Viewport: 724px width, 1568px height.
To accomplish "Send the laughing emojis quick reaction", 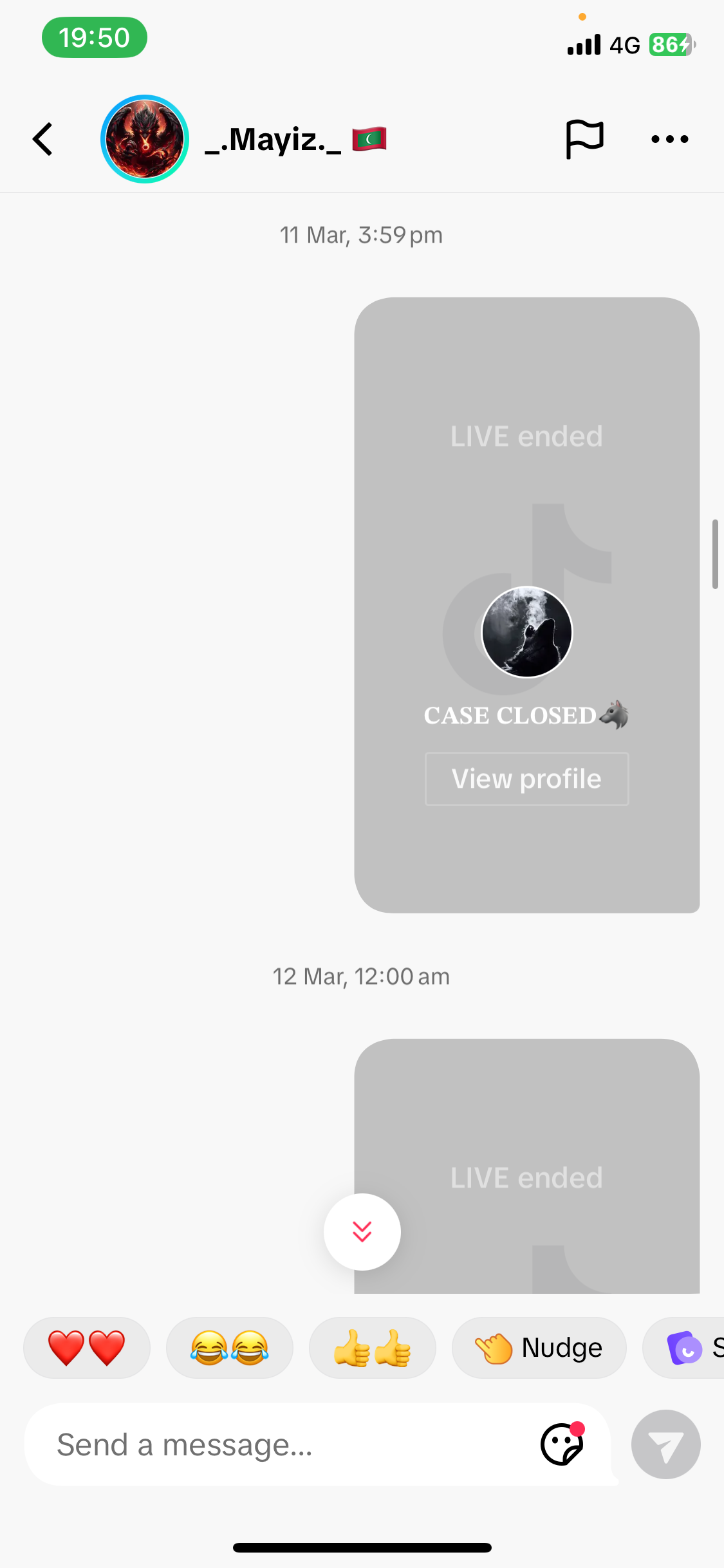I will click(x=230, y=1347).
